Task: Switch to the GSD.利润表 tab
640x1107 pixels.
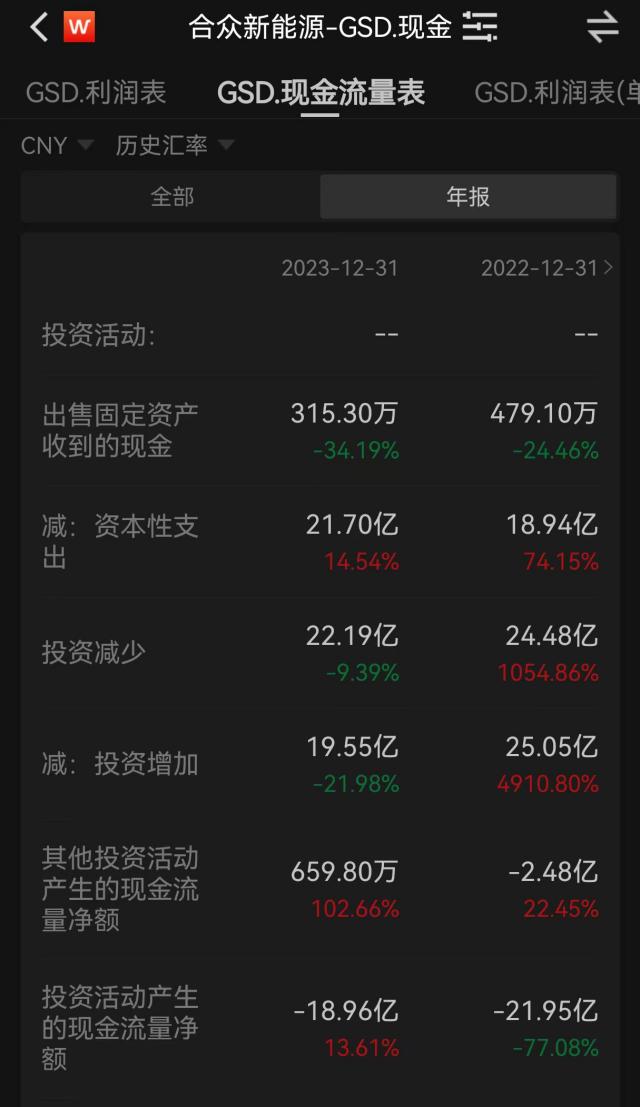Action: (96, 93)
